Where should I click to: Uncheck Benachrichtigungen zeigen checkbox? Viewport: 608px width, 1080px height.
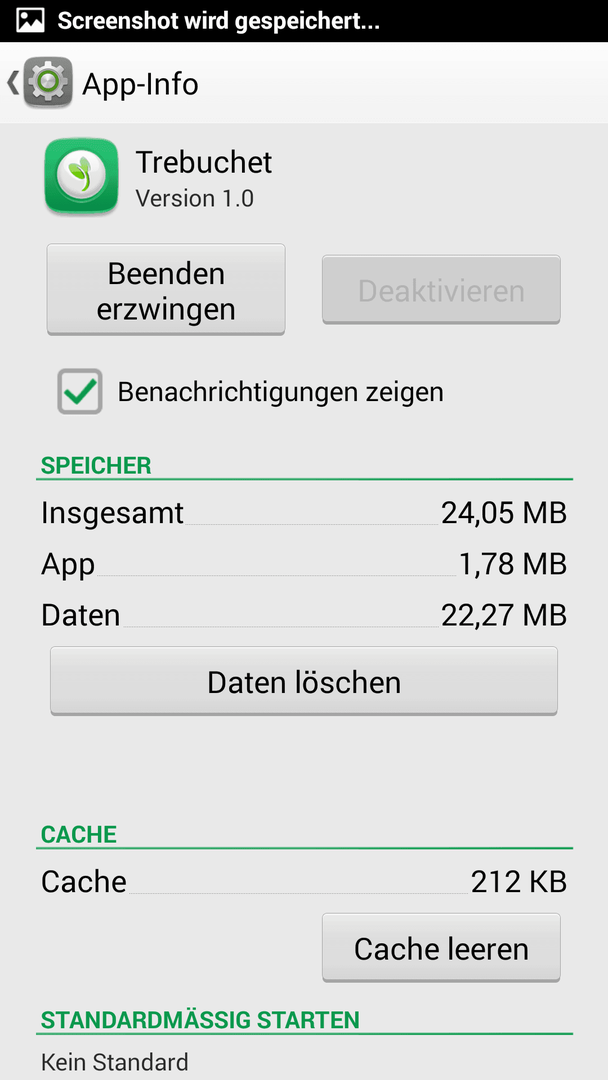click(80, 391)
